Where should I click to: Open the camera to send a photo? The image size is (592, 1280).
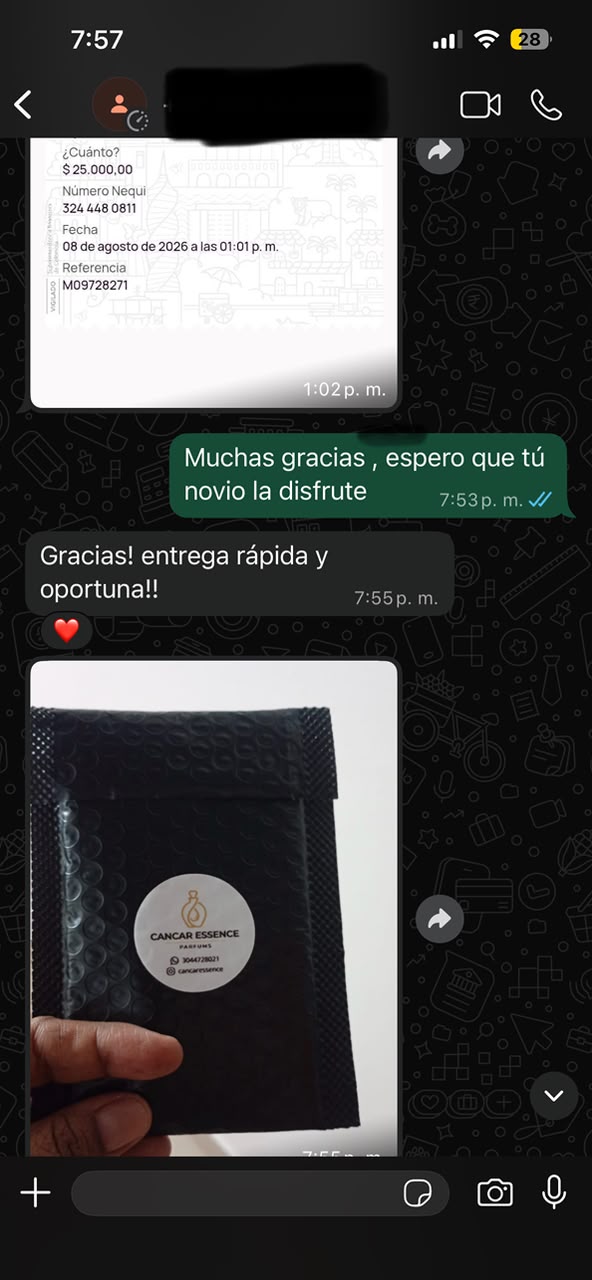coord(495,1193)
